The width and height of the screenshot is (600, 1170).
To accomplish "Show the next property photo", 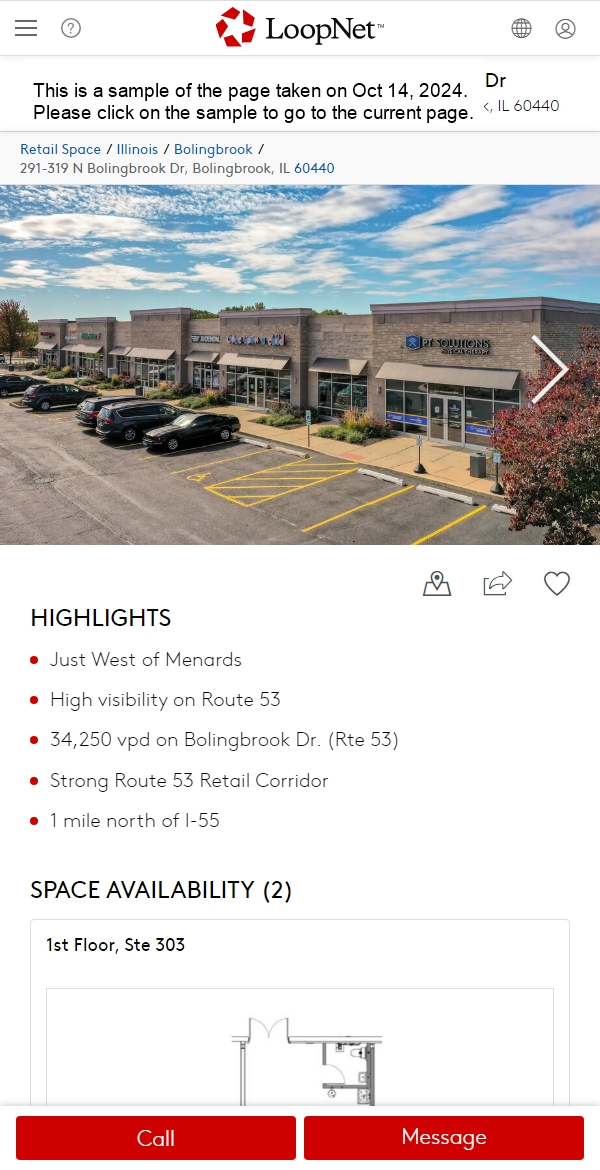I will [549, 369].
